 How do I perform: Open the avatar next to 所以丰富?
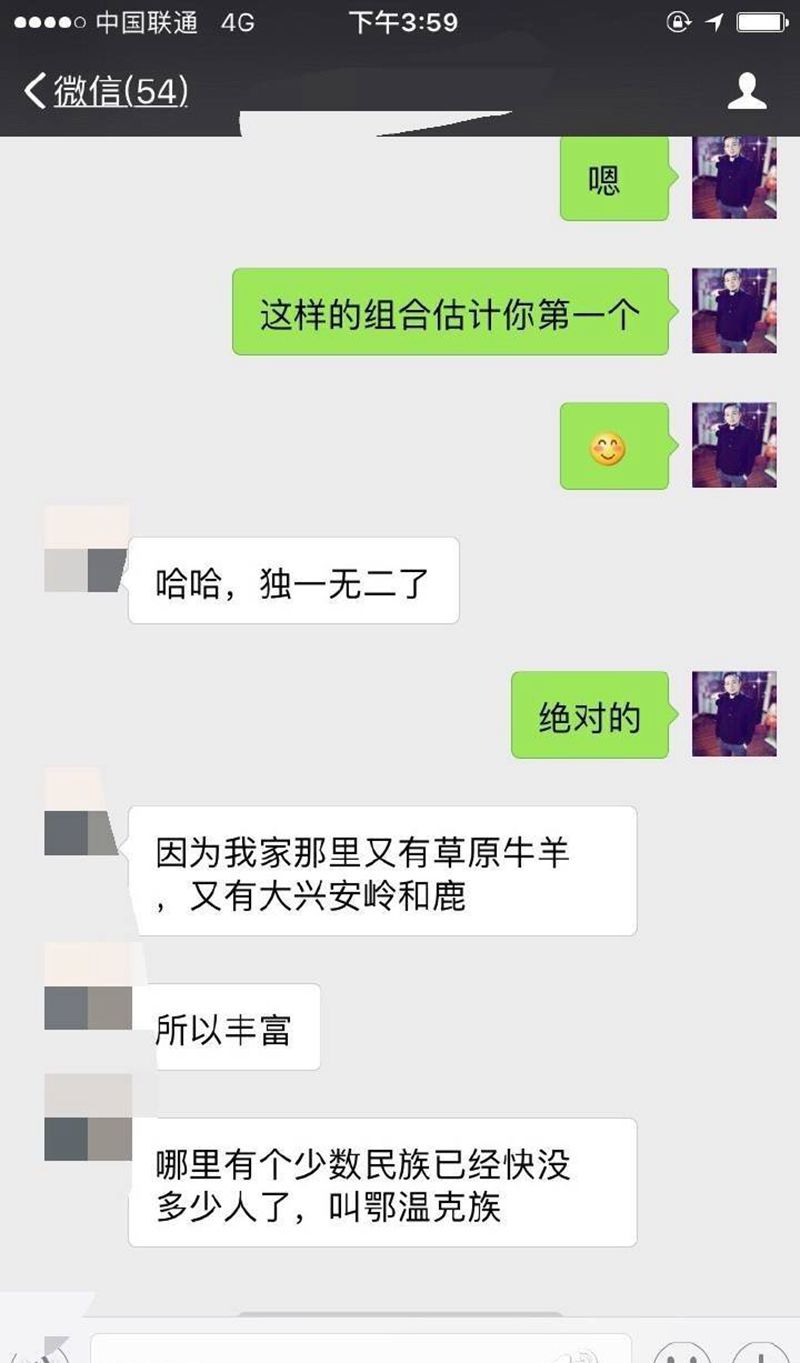88,990
